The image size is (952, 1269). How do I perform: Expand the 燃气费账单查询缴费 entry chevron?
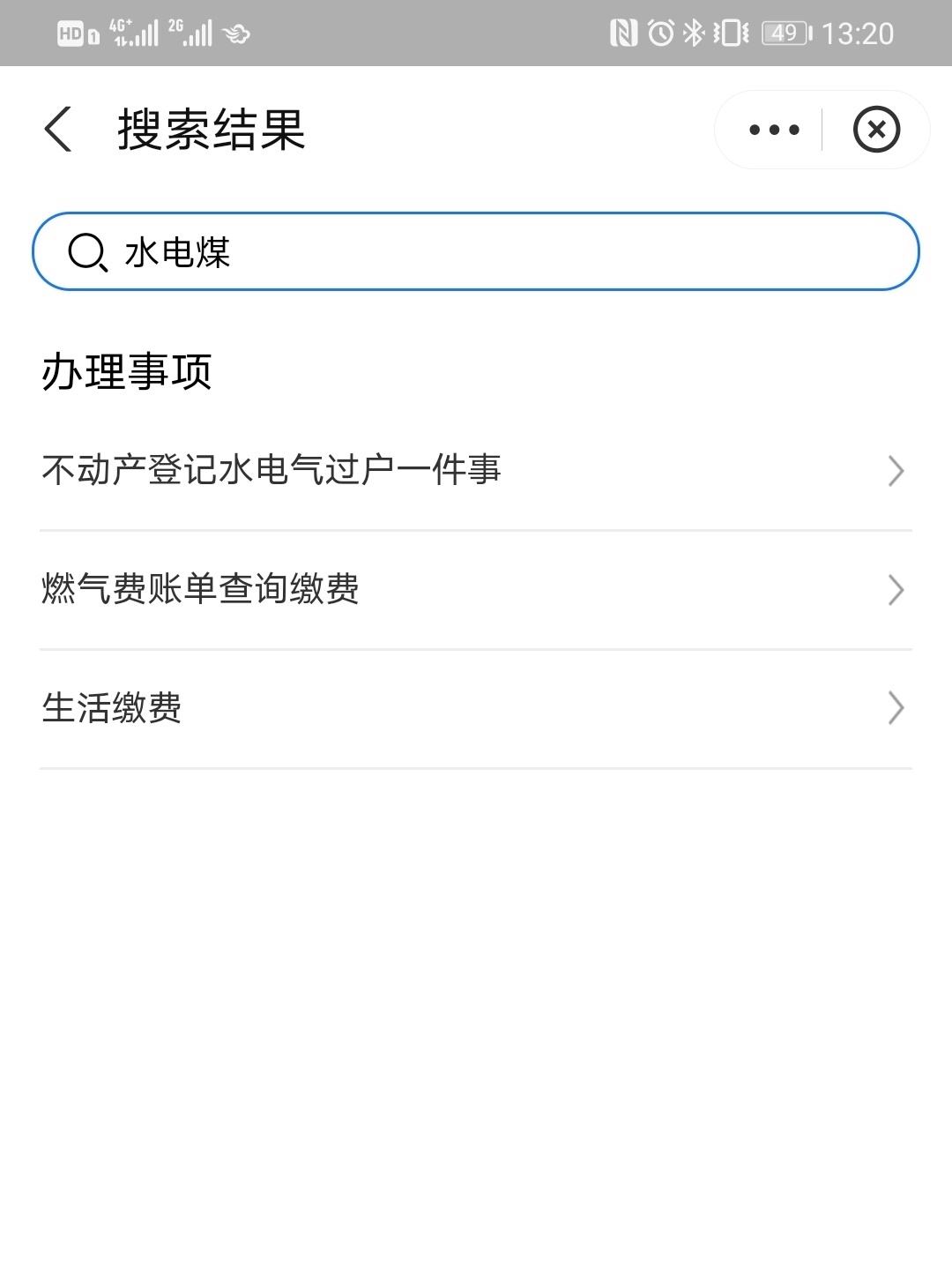897,589
